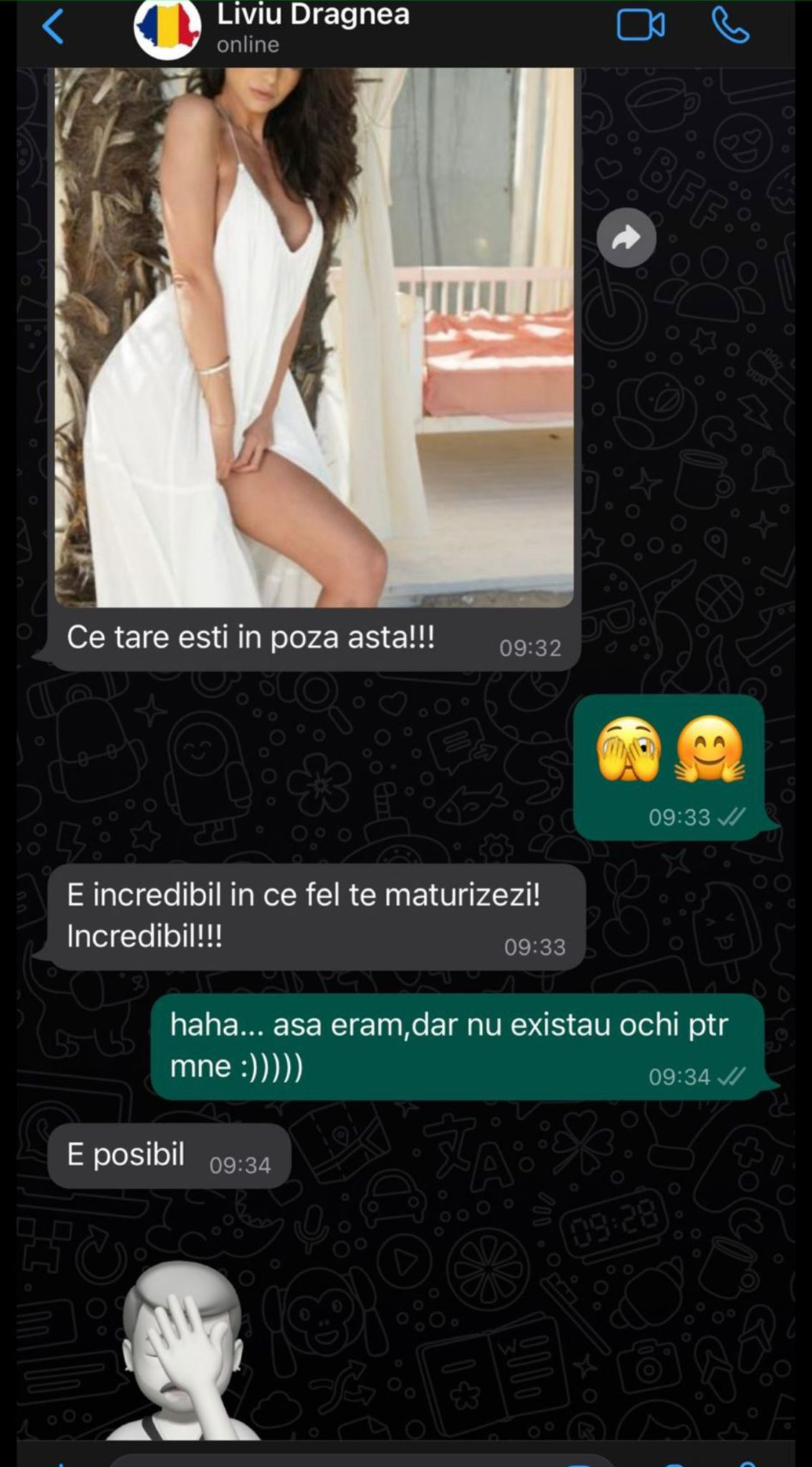Viewport: 812px width, 1467px height.
Task: Open Liviu Dragnea's contact info
Action: (312, 27)
